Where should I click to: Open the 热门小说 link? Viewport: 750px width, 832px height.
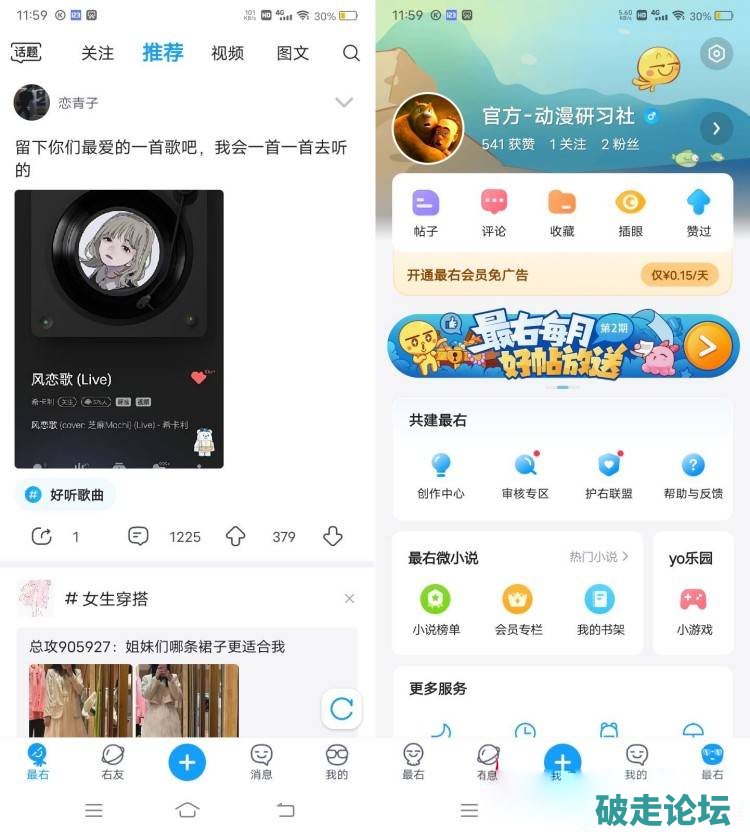tap(599, 557)
